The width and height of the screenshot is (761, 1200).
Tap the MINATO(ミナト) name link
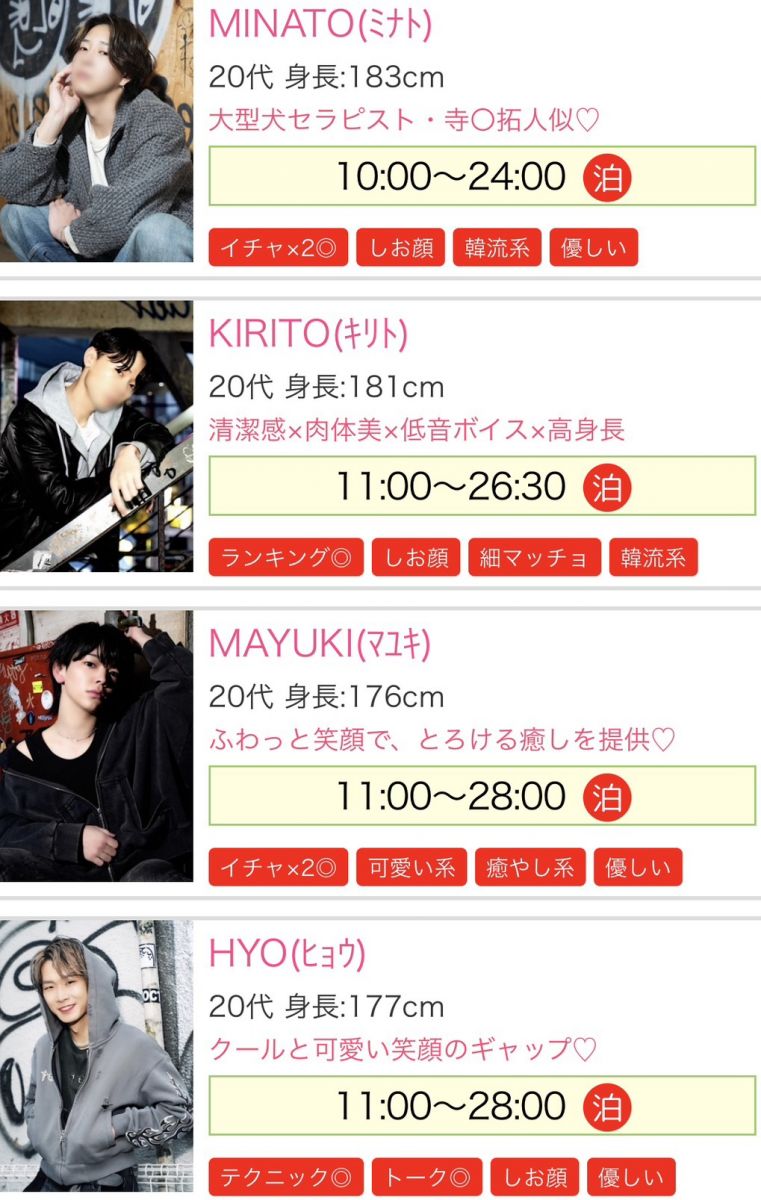pos(320,25)
